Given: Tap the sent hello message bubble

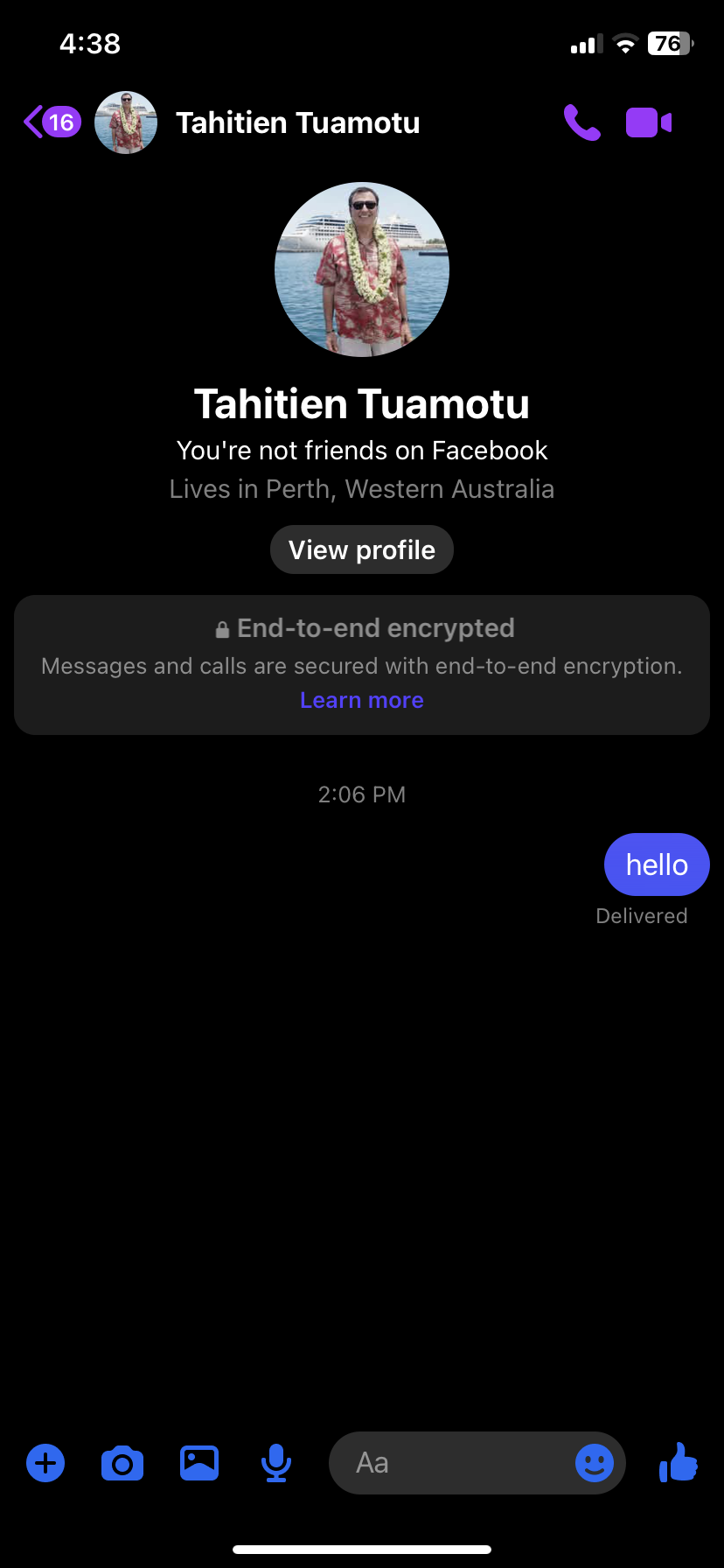Looking at the screenshot, I should [x=657, y=864].
